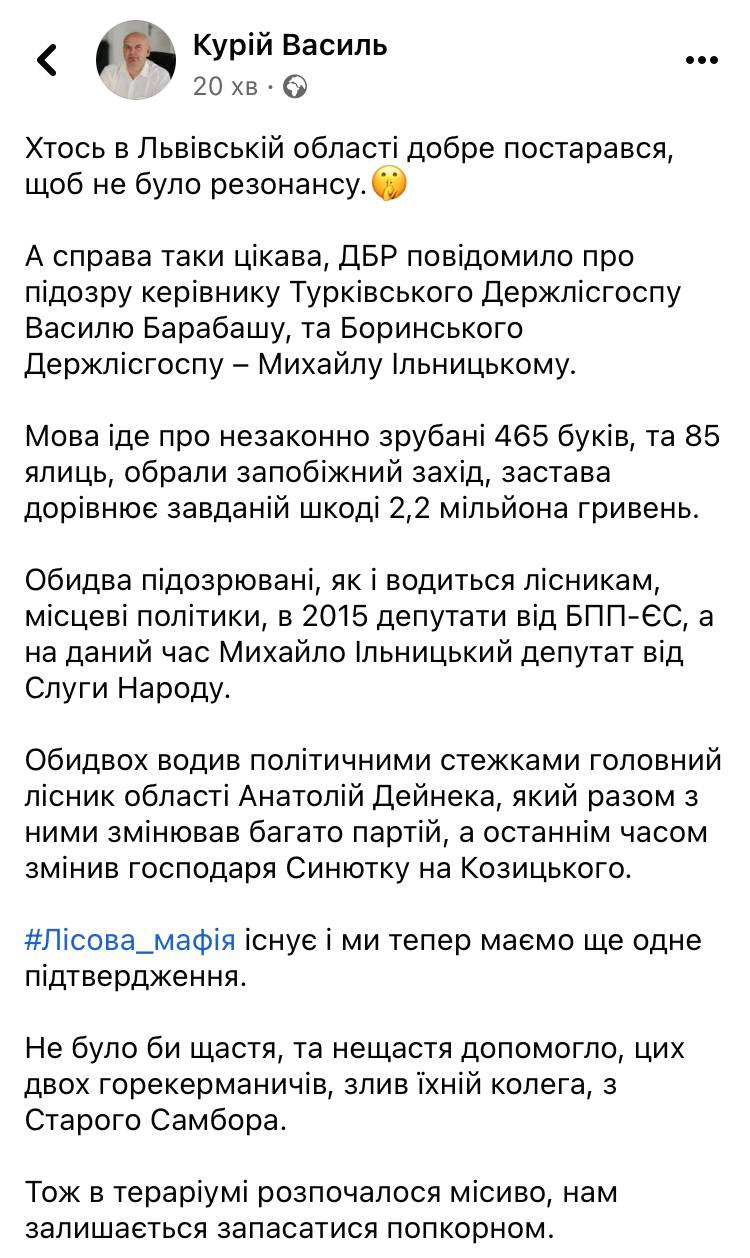The width and height of the screenshot is (750, 1258).
Task: Open the Курій Василь profile name
Action: [290, 44]
